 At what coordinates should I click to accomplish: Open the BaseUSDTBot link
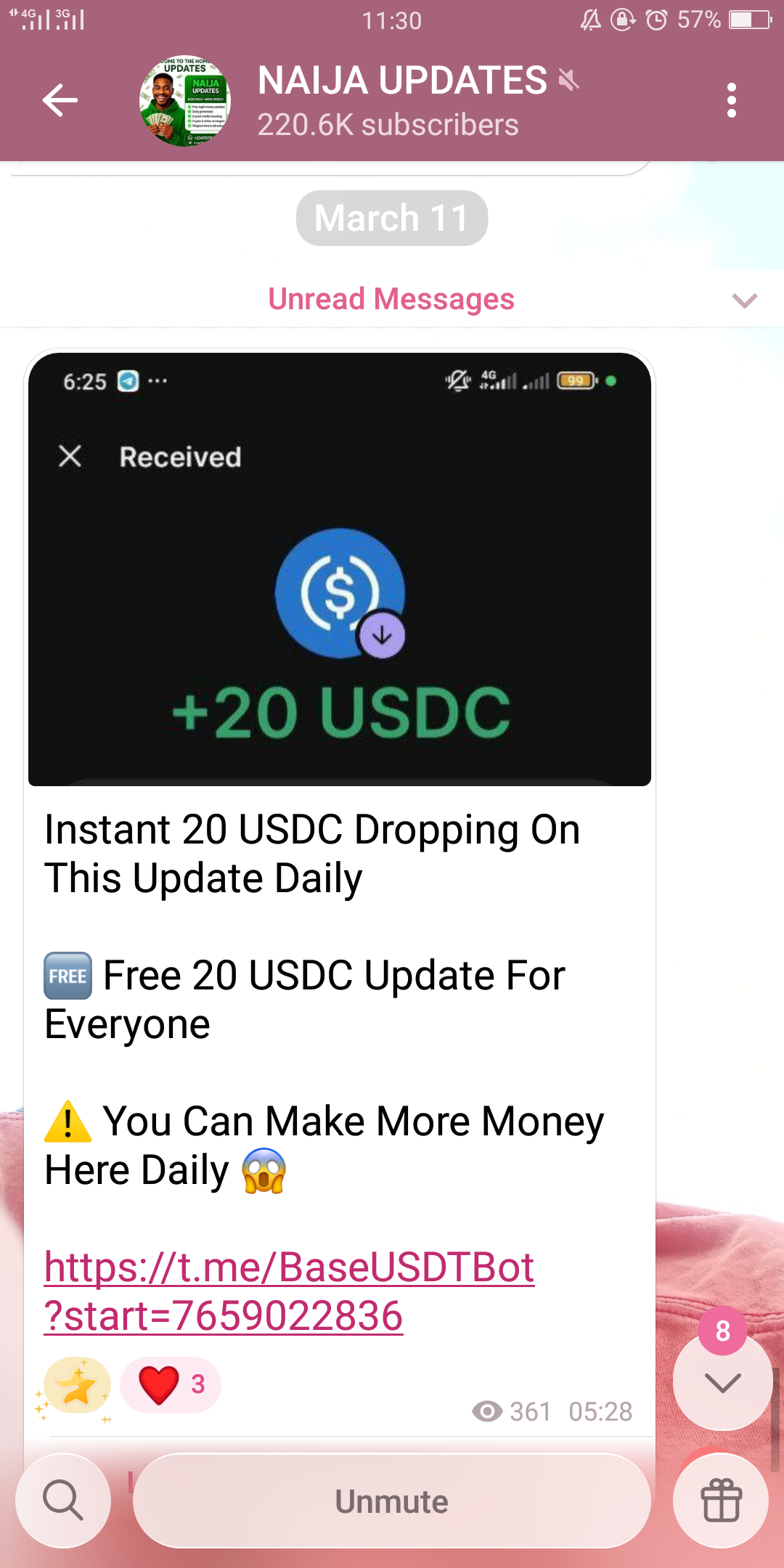[x=289, y=1291]
